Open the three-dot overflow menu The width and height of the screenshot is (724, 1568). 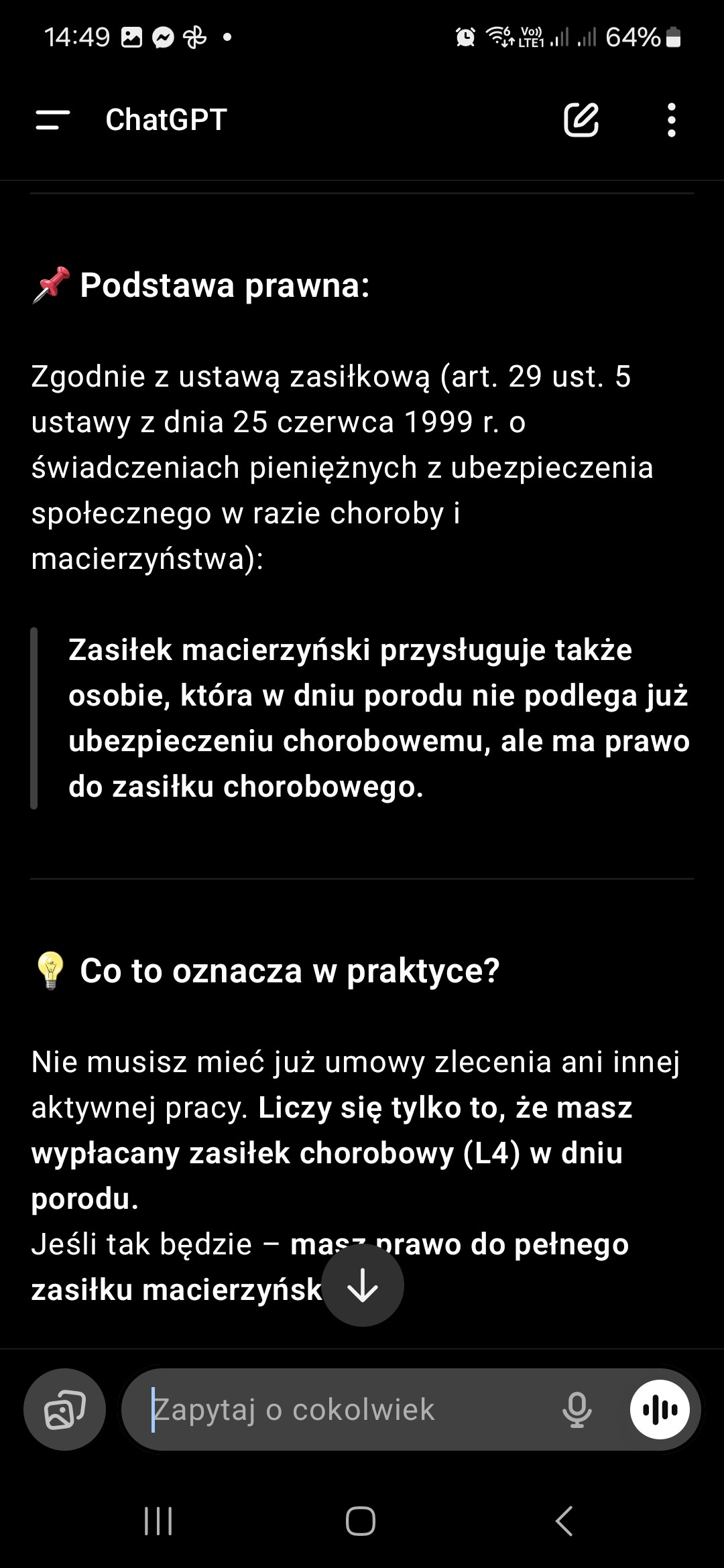(x=671, y=121)
